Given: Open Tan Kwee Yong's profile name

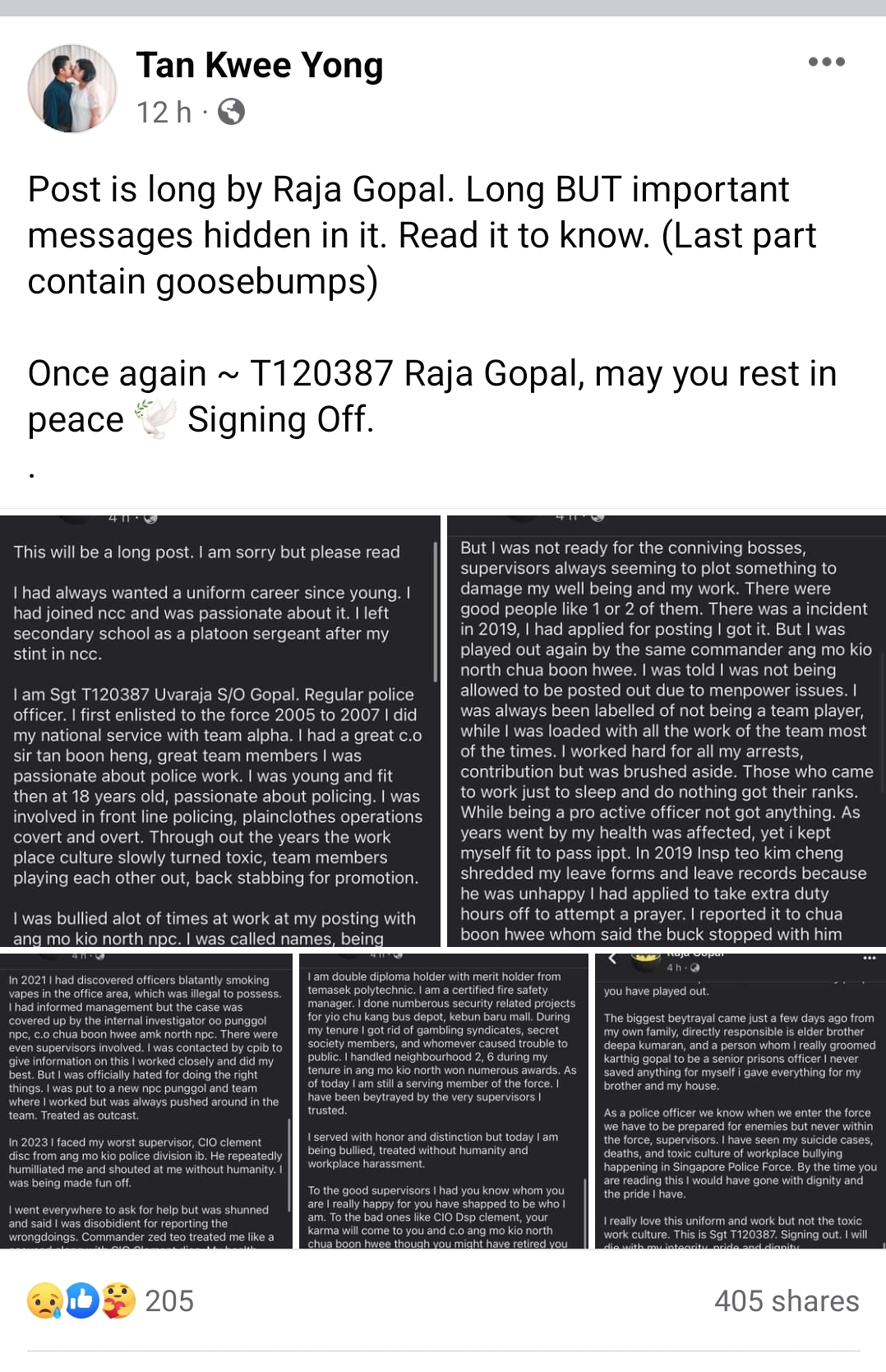Looking at the screenshot, I should pyautogui.click(x=260, y=66).
